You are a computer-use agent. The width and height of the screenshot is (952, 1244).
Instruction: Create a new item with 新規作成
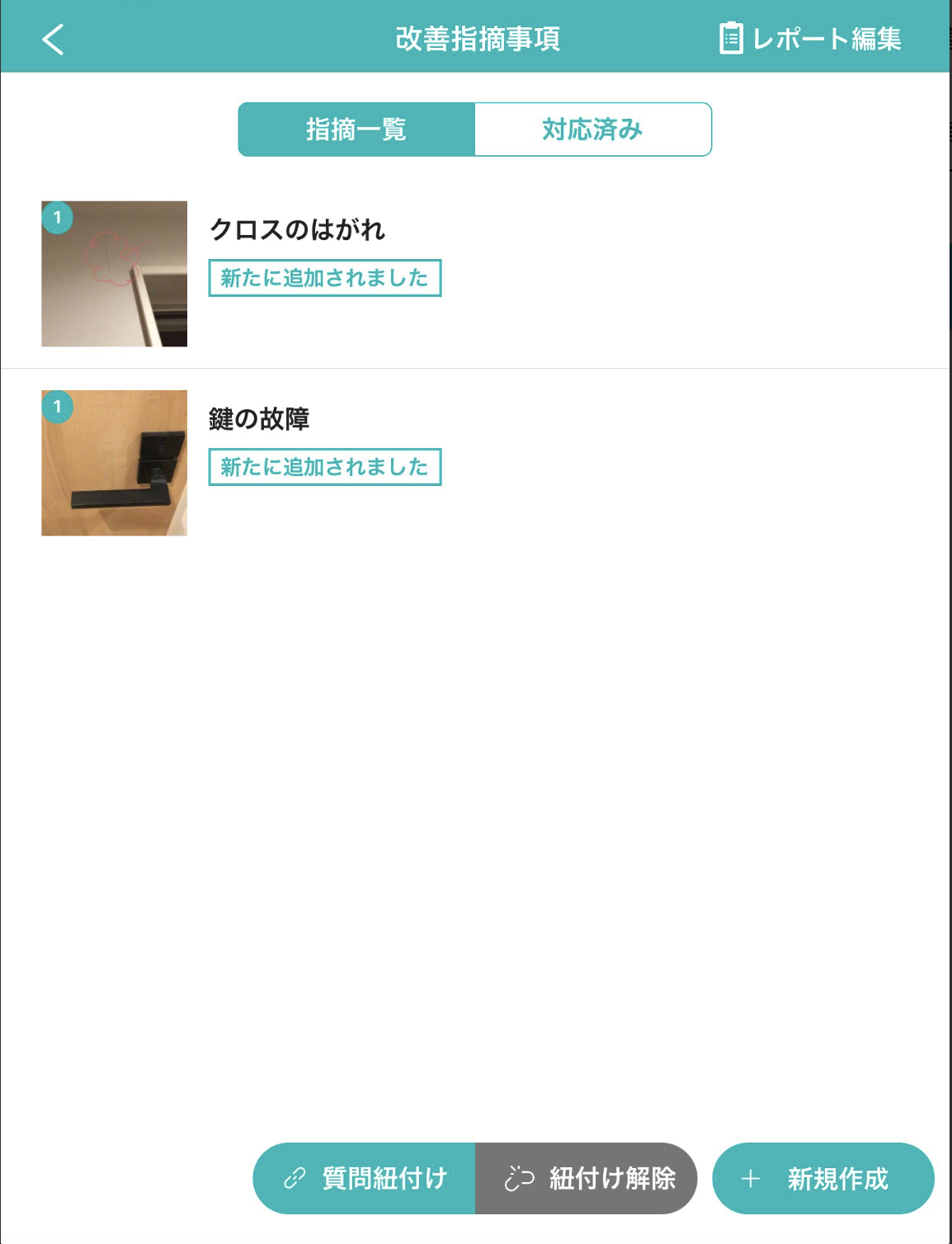click(x=822, y=1178)
